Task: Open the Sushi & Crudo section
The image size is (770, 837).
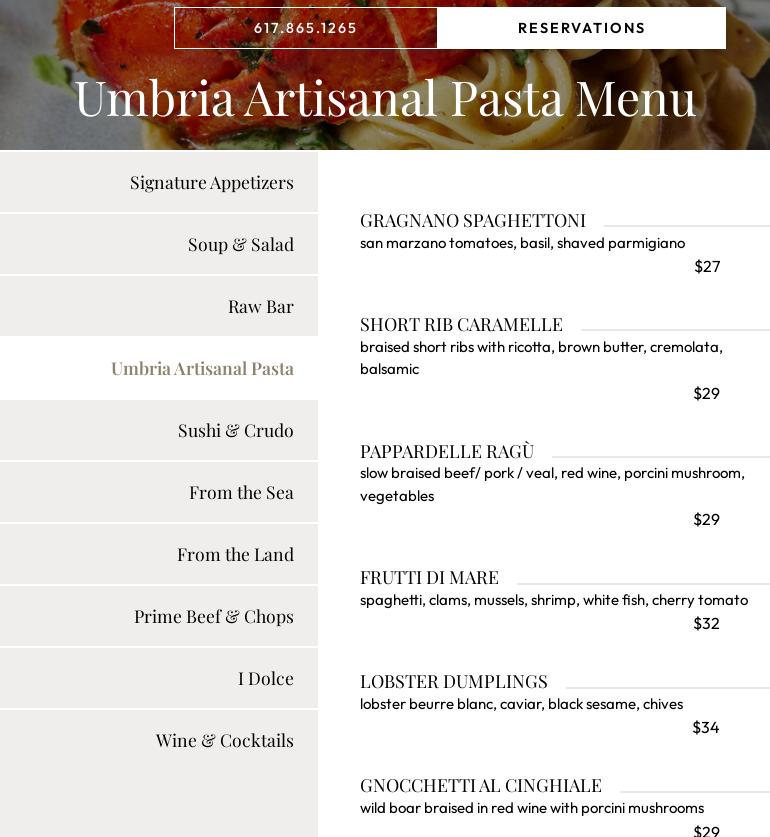Action: [x=236, y=430]
